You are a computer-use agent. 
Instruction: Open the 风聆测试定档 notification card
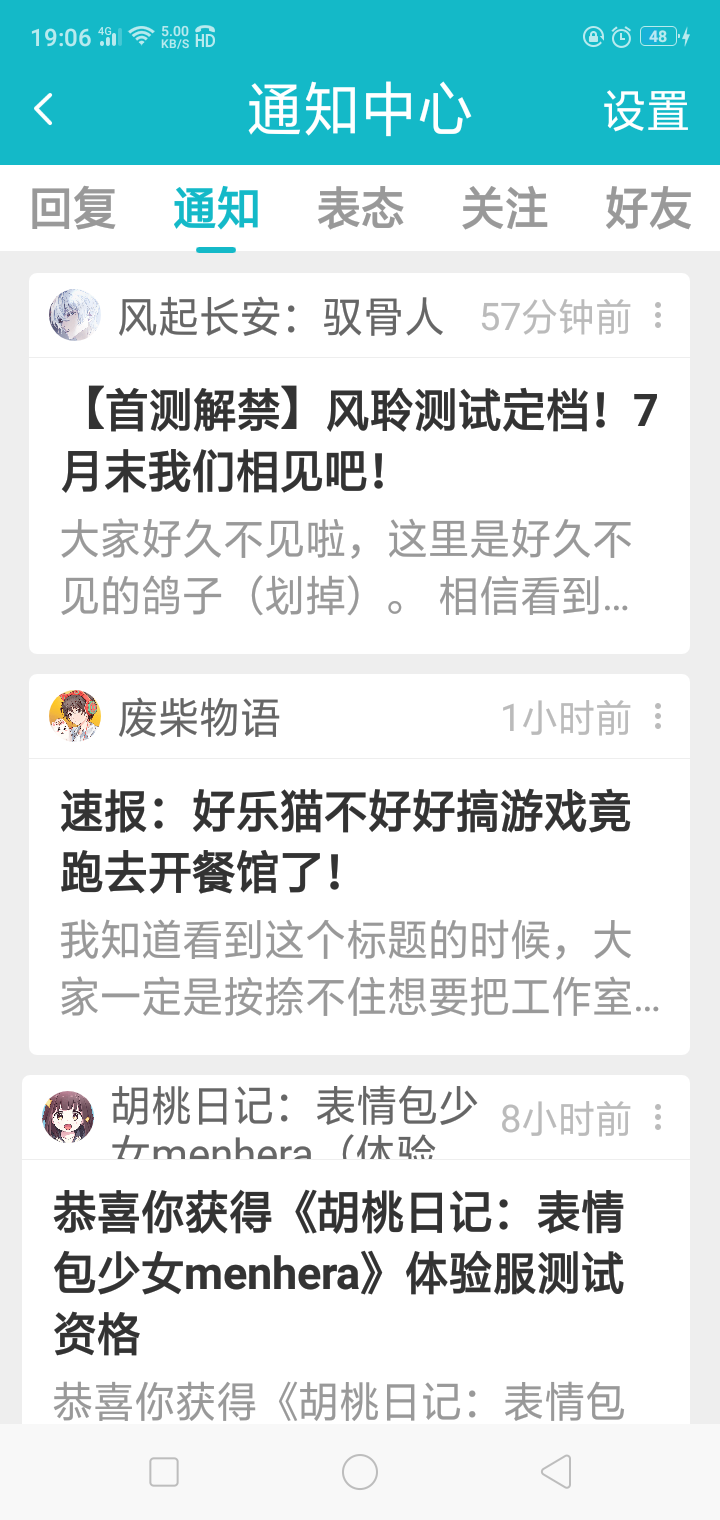(359, 505)
